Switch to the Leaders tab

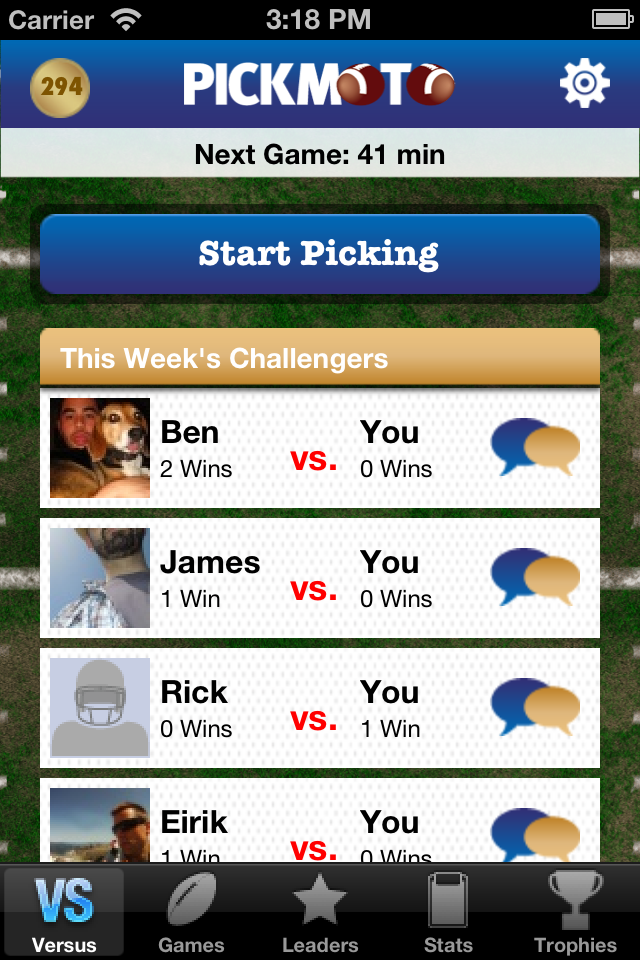pos(320,912)
